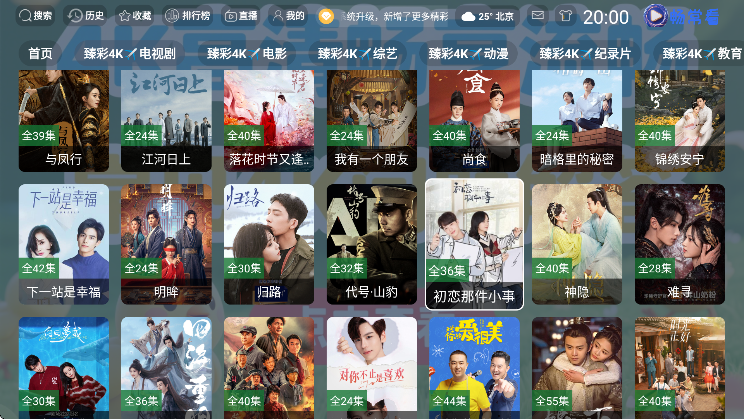Open the drama 与凤行
Image resolution: width=744 pixels, height=419 pixels.
click(64, 120)
